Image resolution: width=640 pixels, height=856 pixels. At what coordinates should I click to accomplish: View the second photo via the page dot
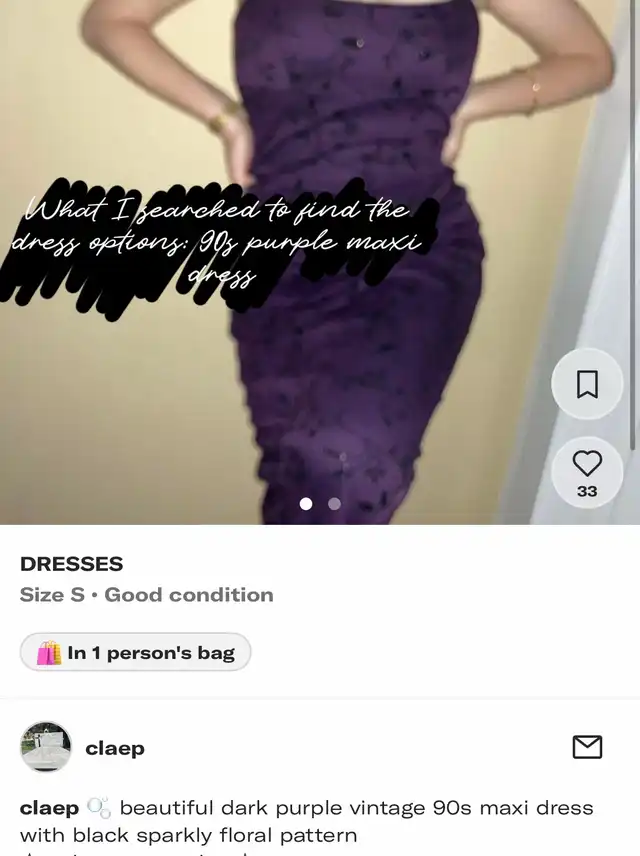[334, 504]
